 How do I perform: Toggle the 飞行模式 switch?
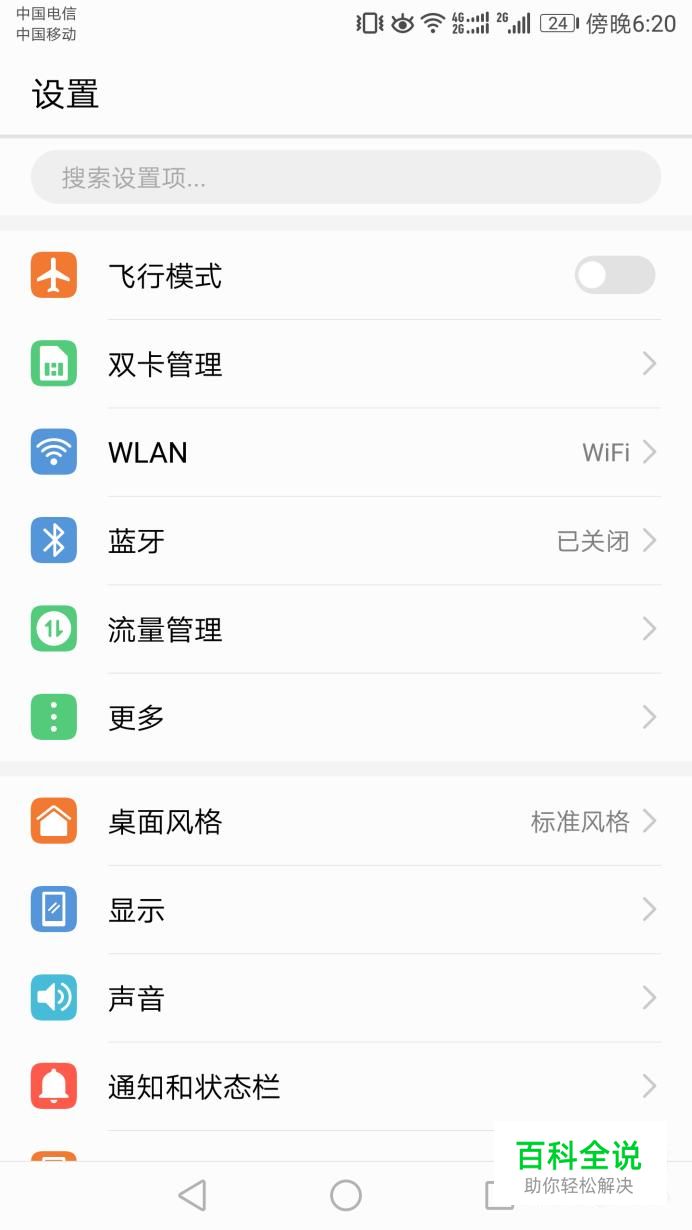[x=614, y=275]
